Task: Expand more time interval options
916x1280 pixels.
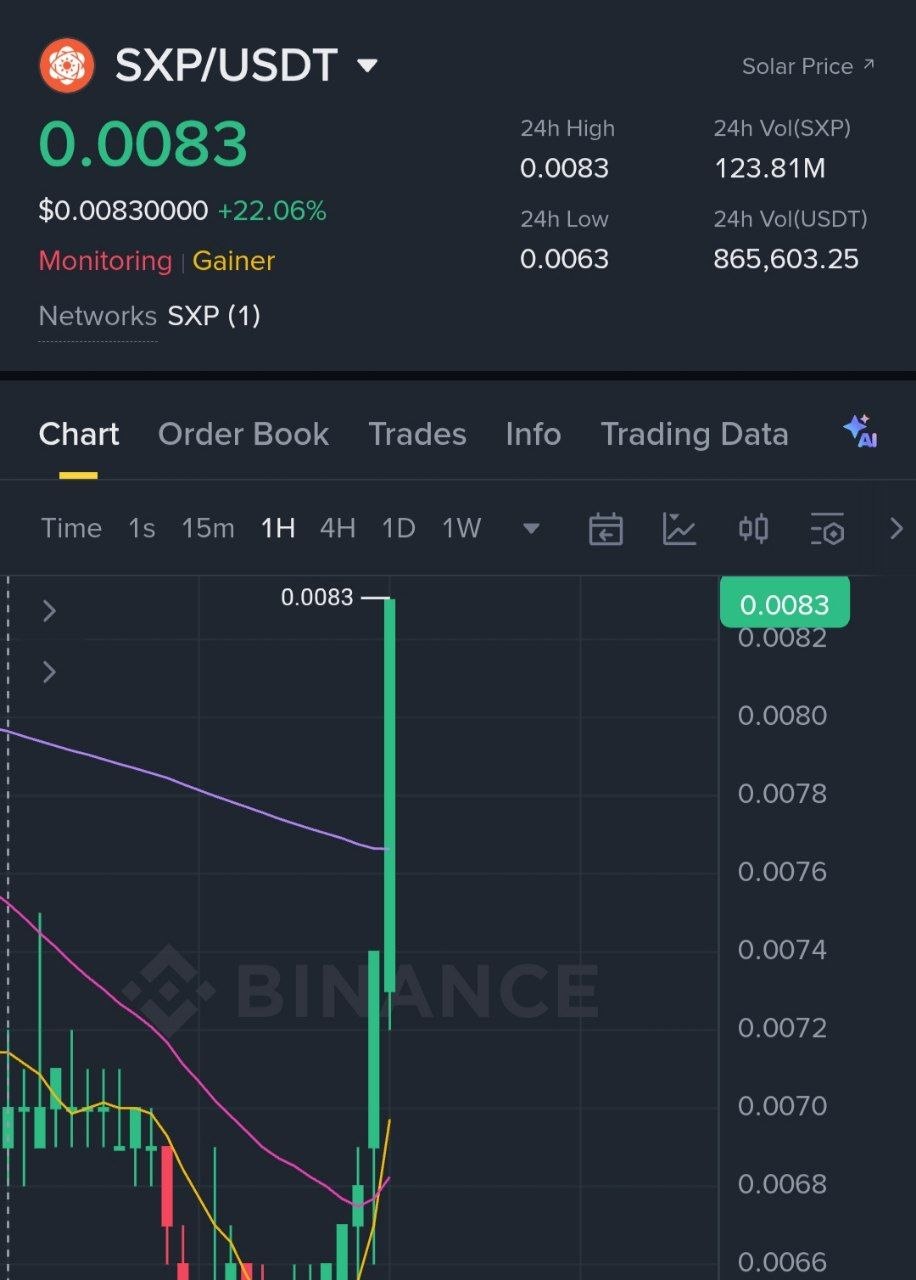Action: (x=531, y=528)
